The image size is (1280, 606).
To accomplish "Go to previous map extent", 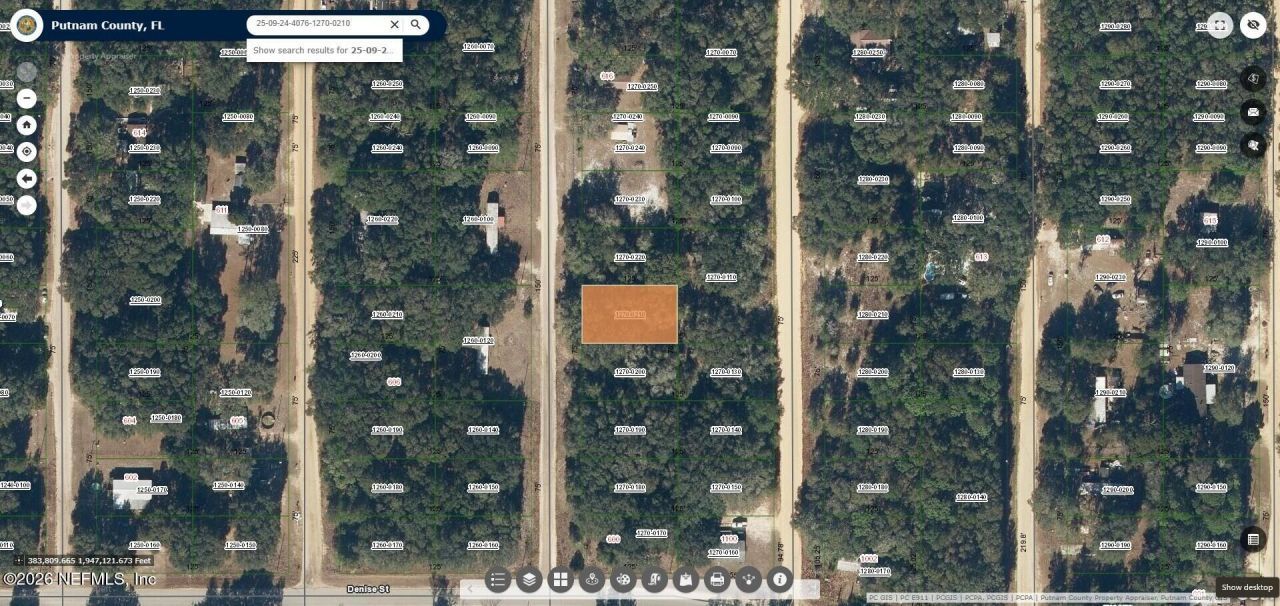I will pos(27,178).
